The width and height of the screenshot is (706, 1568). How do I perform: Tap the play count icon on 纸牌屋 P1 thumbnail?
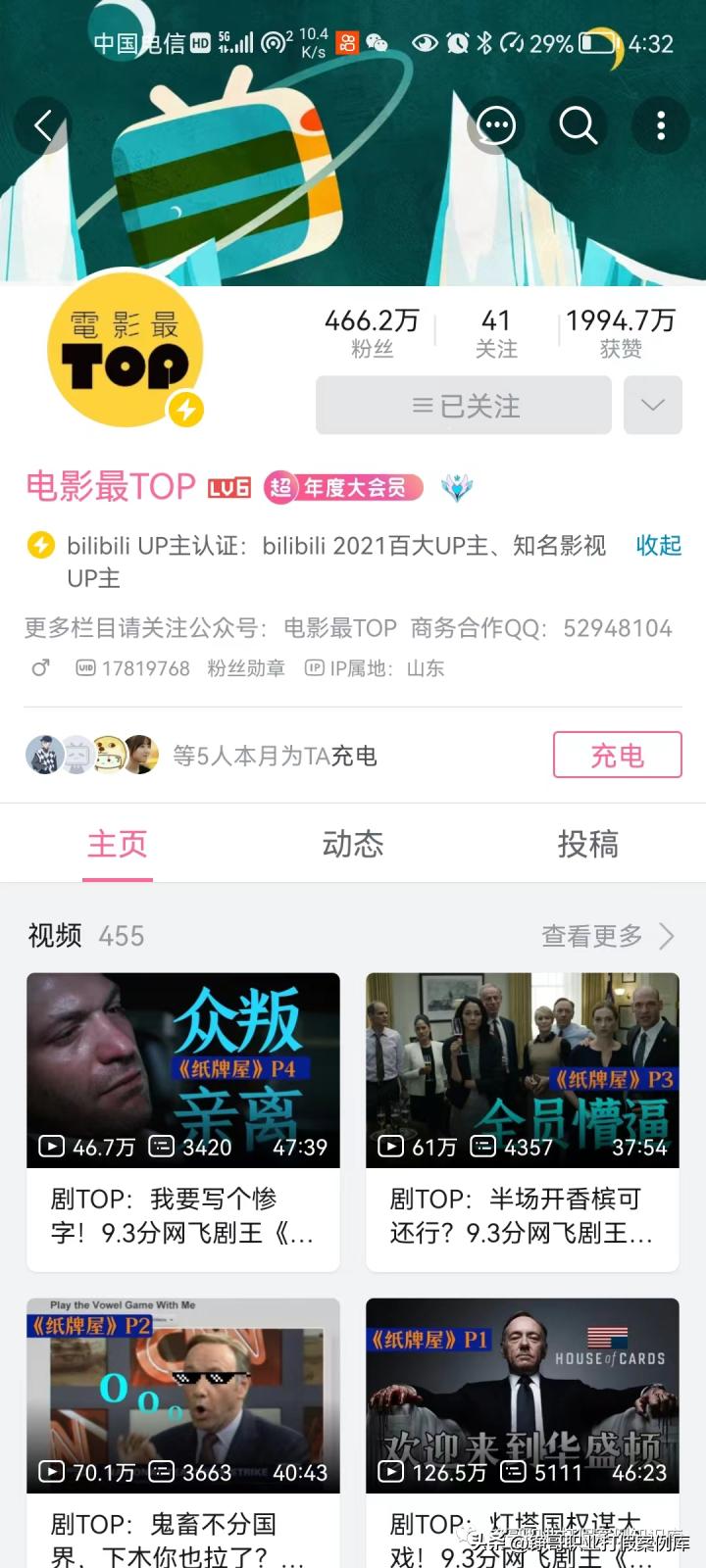391,1473
